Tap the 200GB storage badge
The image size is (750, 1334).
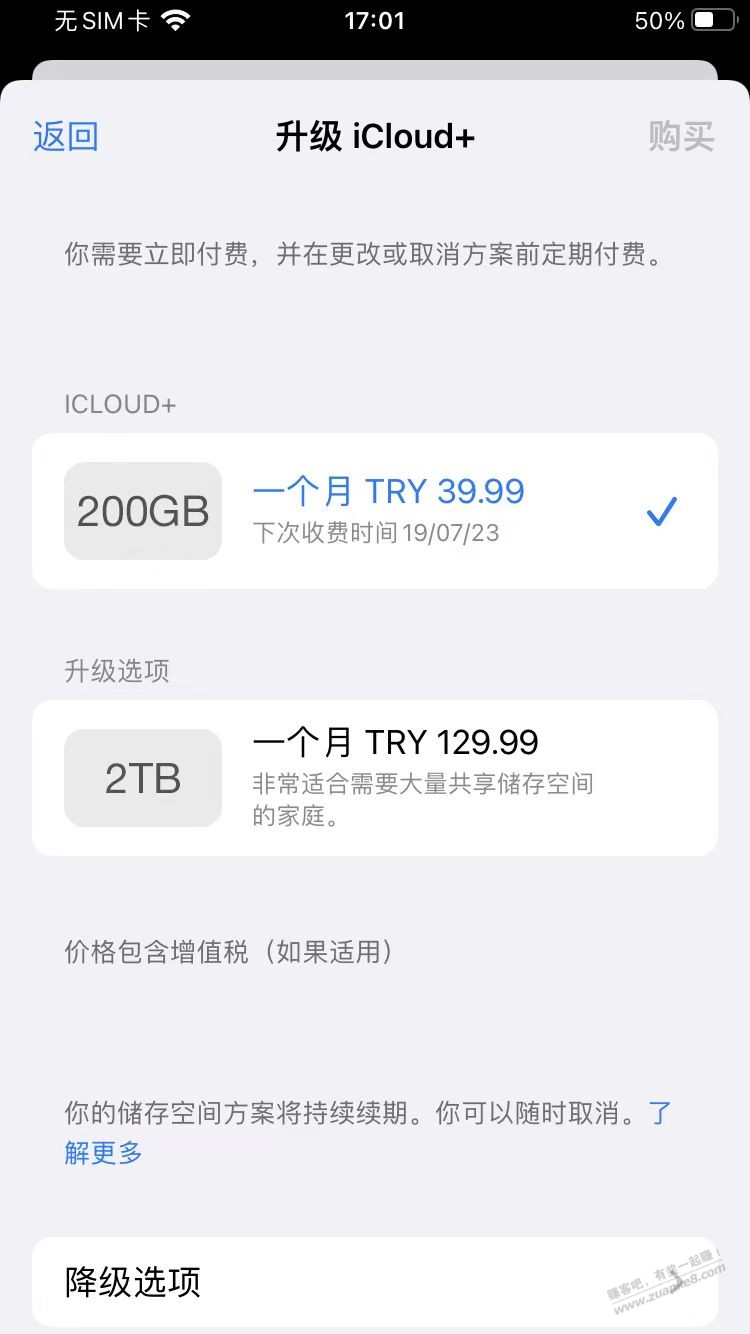[x=142, y=510]
